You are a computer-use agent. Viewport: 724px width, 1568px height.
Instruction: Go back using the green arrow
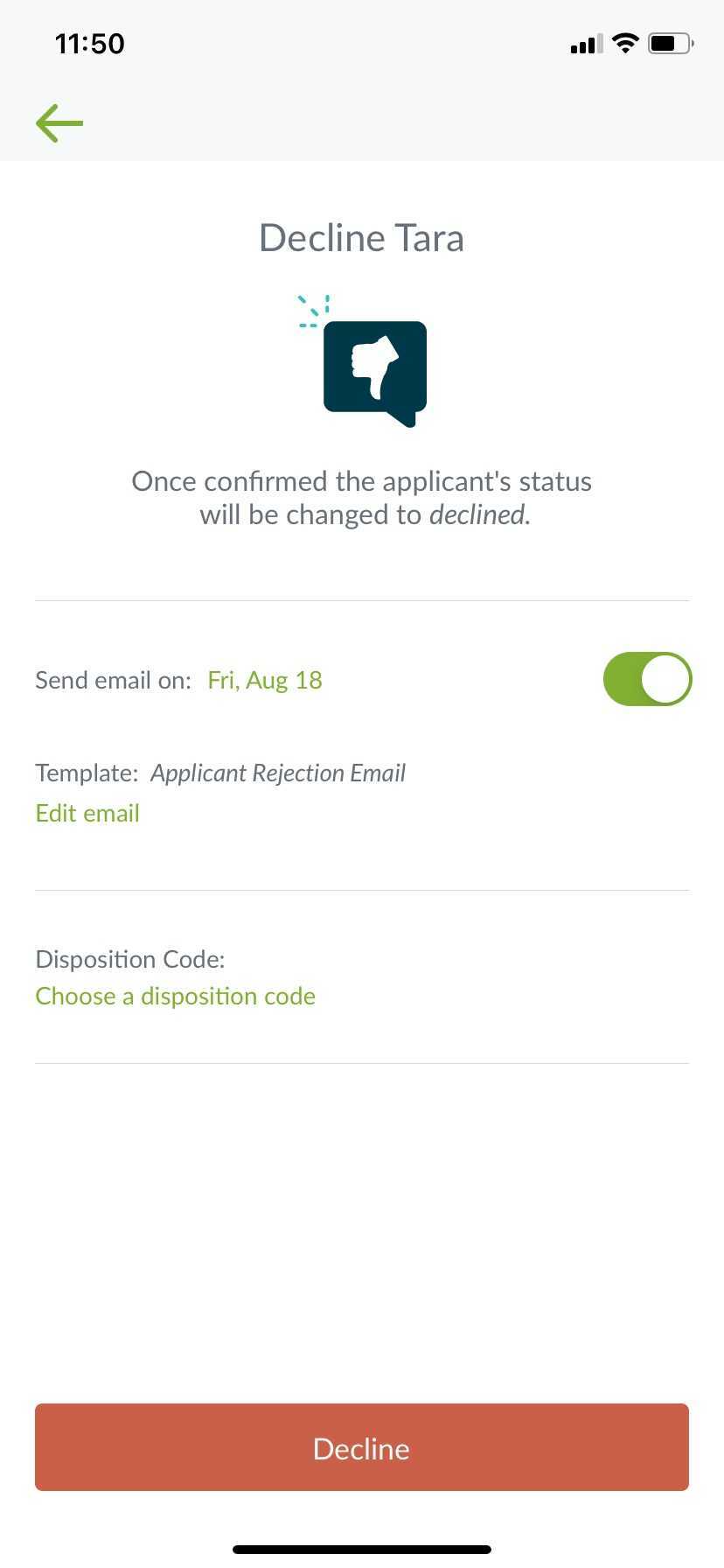pyautogui.click(x=59, y=123)
